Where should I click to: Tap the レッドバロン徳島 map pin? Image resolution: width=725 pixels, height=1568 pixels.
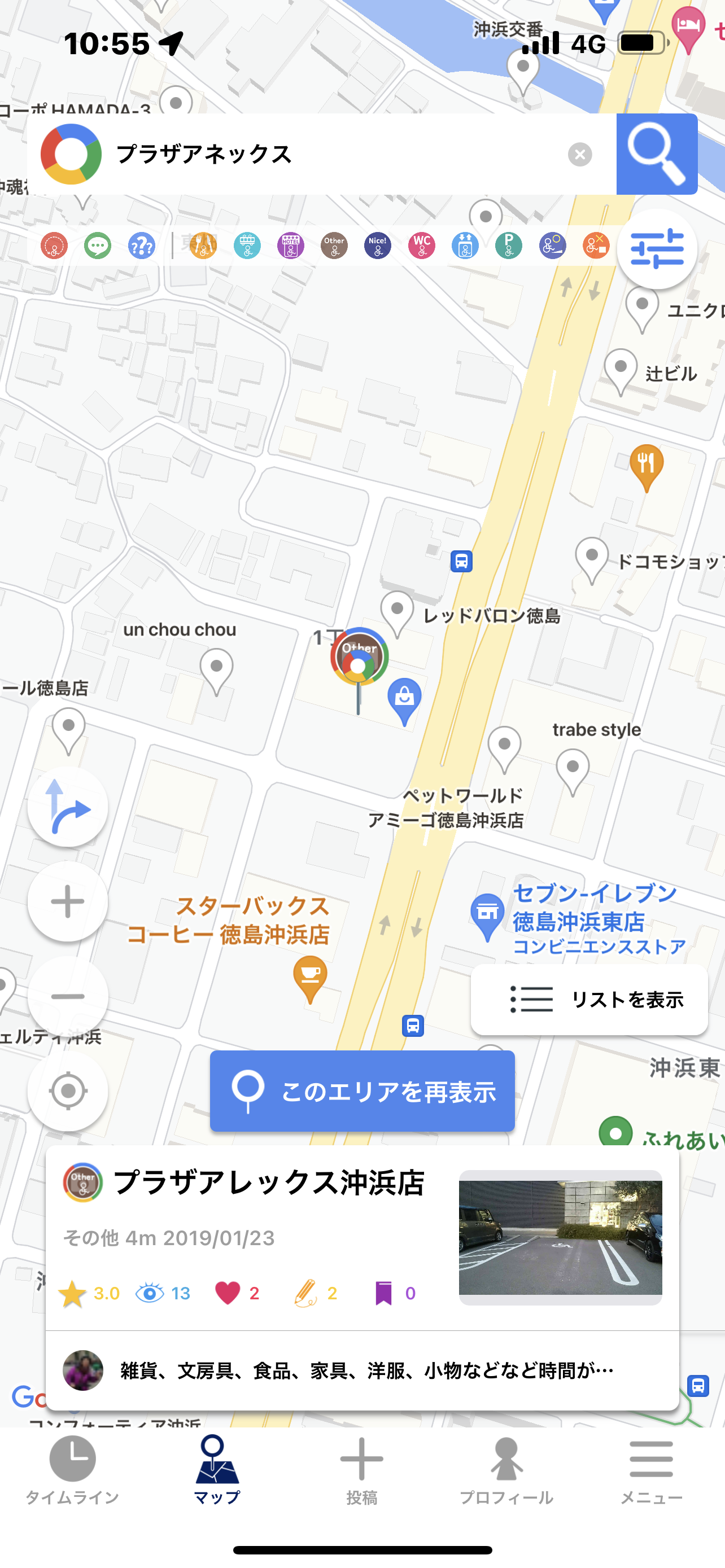[398, 614]
